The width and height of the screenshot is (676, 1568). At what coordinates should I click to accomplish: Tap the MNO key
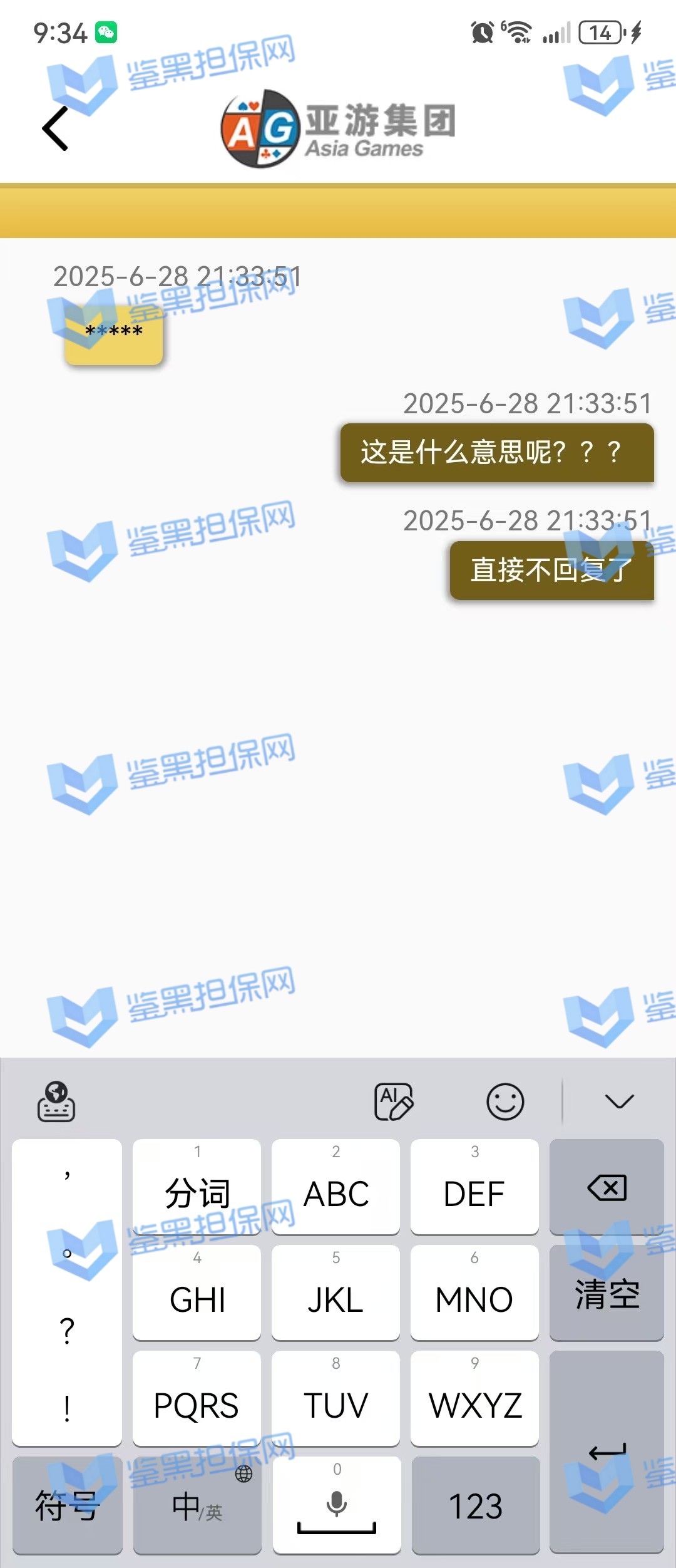pos(474,1293)
